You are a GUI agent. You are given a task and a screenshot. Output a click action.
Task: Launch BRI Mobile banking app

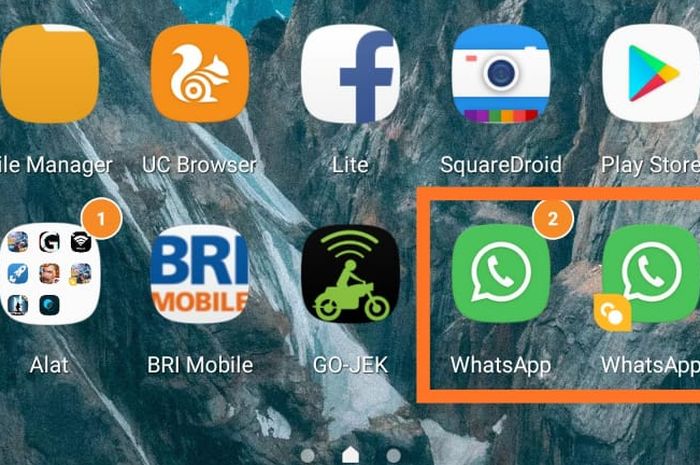pyautogui.click(x=199, y=273)
